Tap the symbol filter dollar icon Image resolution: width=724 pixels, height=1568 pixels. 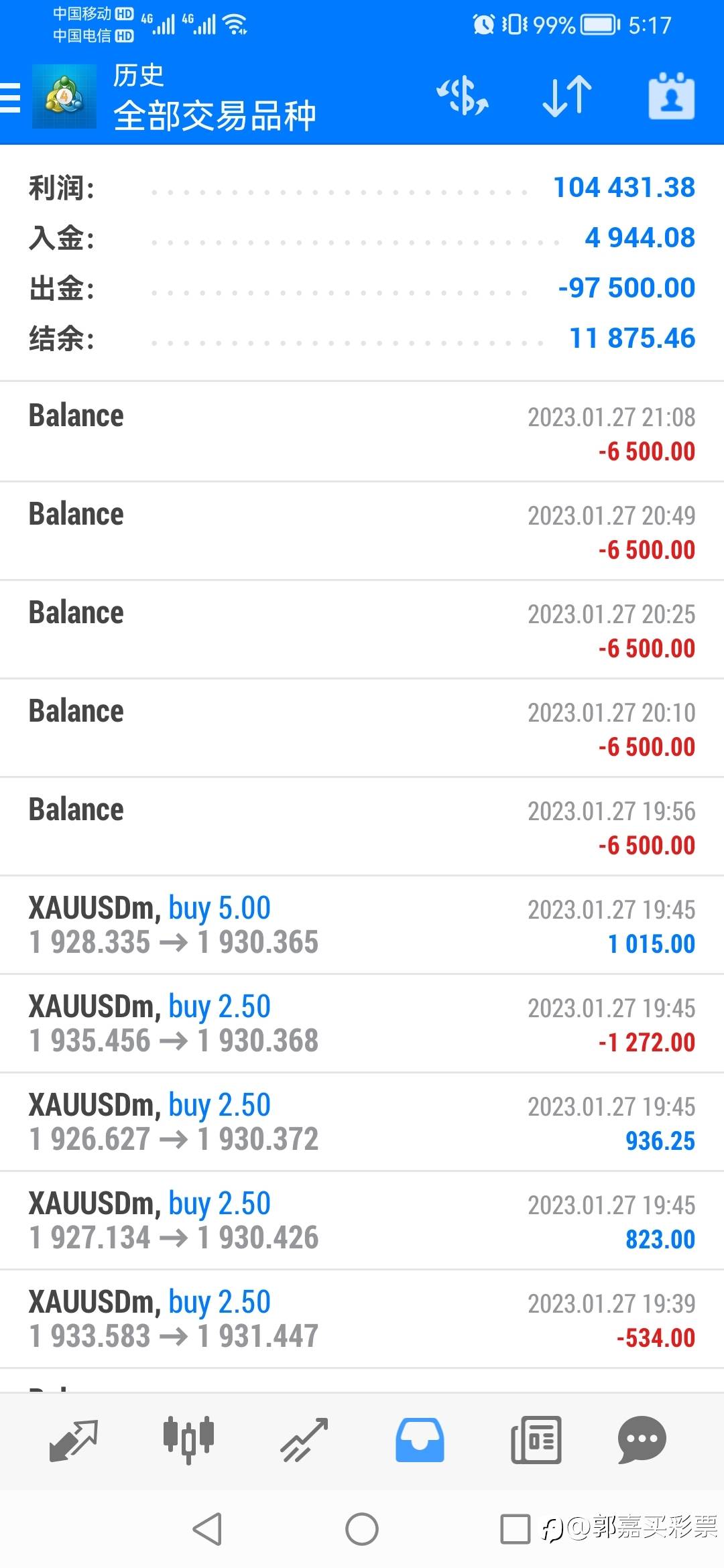click(x=463, y=96)
